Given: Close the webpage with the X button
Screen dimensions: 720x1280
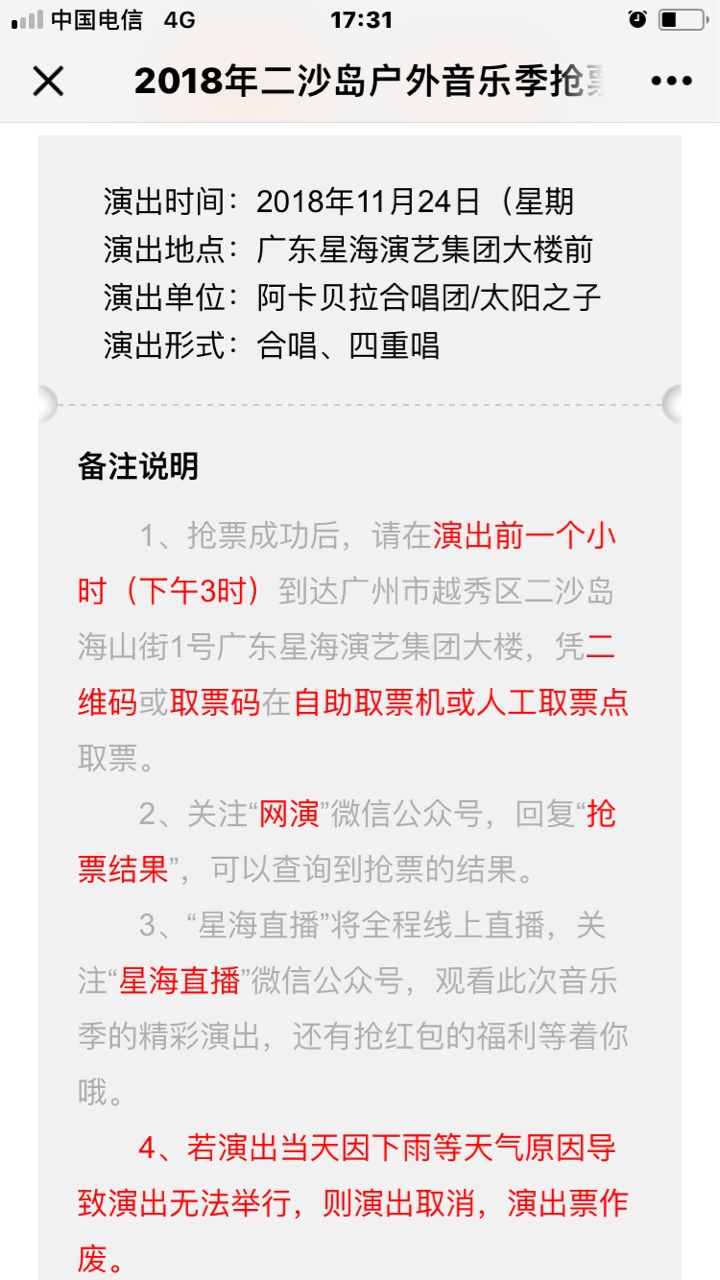Looking at the screenshot, I should tap(48, 81).
